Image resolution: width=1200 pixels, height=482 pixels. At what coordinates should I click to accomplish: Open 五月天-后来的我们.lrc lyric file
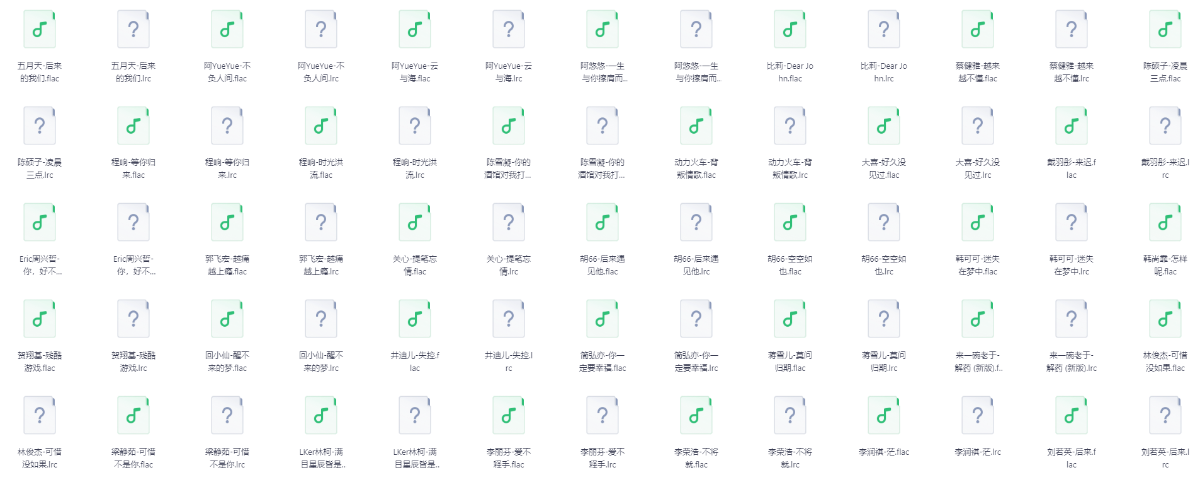click(133, 30)
